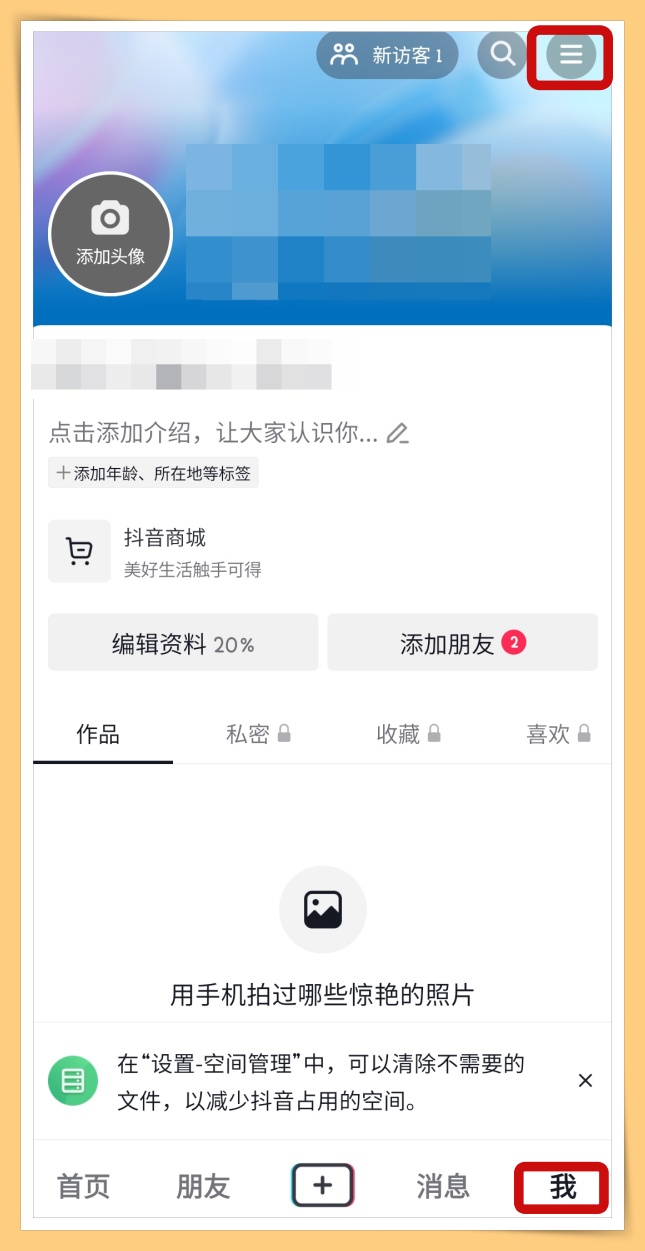The image size is (645, 1251).
Task: Open the 朋友 tab
Action: 203,1187
